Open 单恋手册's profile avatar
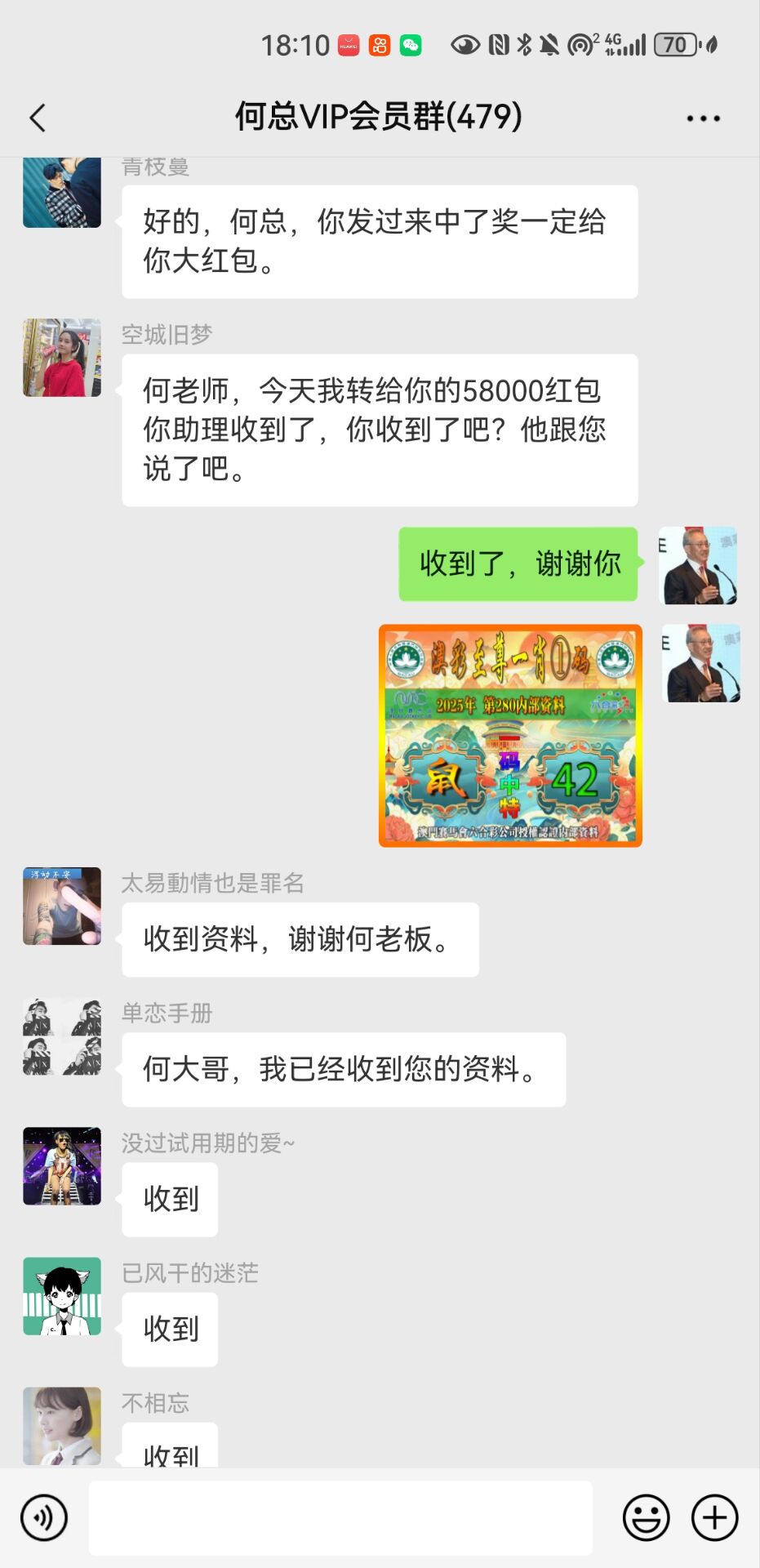 [x=62, y=1036]
